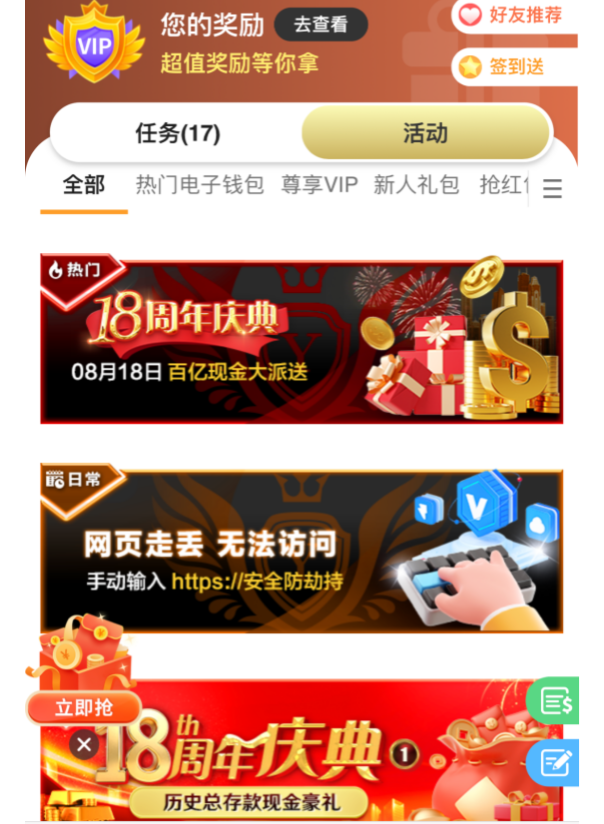Tap the 立即抢 red packet button
Screen dimensions: 604x824
[x=84, y=708]
